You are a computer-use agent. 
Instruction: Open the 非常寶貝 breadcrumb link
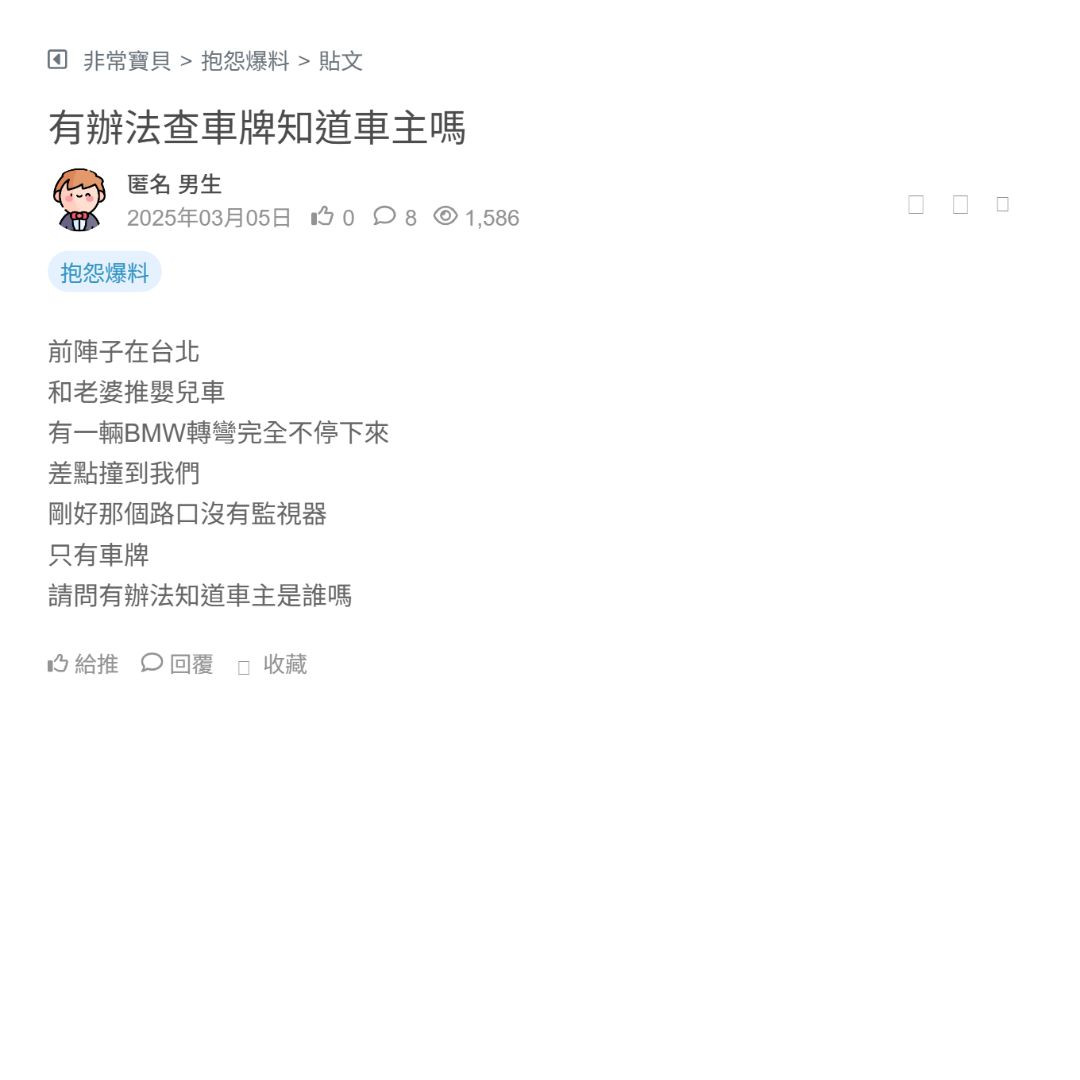pyautogui.click(x=127, y=61)
